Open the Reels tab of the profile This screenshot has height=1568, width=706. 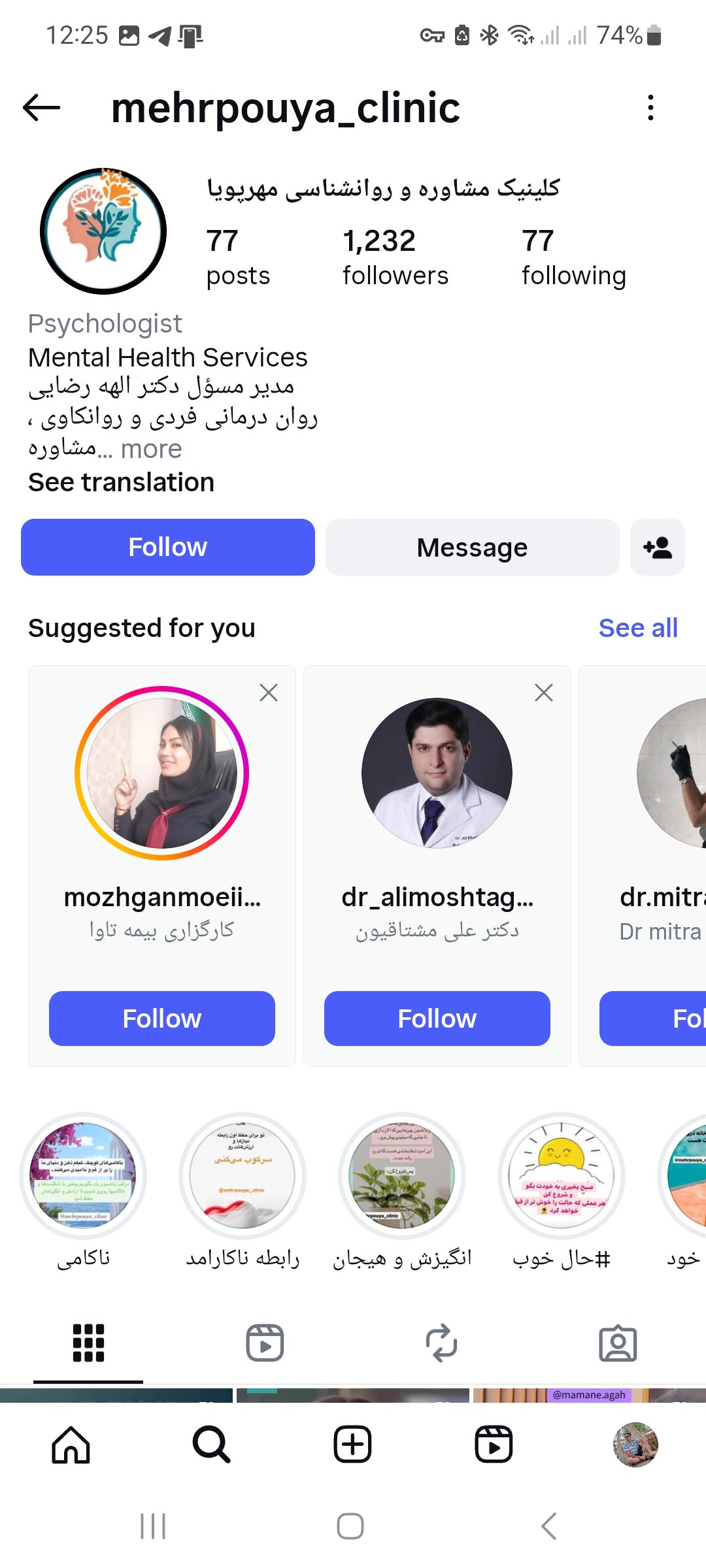(264, 1342)
